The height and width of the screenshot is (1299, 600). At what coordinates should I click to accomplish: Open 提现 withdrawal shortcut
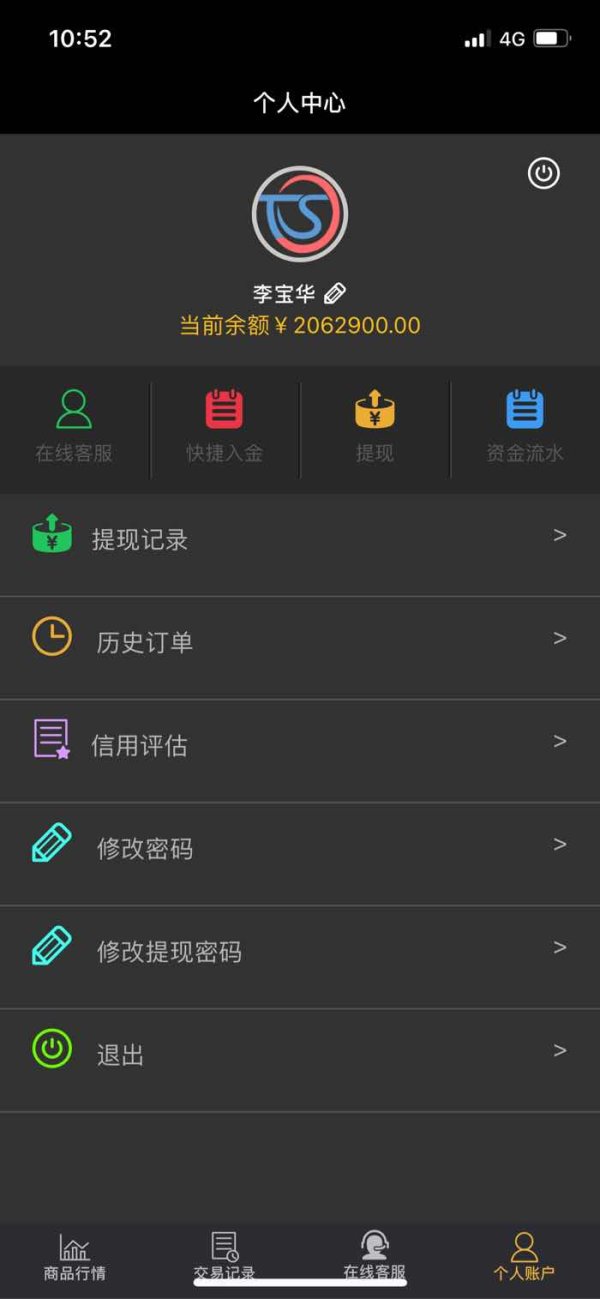[x=375, y=427]
